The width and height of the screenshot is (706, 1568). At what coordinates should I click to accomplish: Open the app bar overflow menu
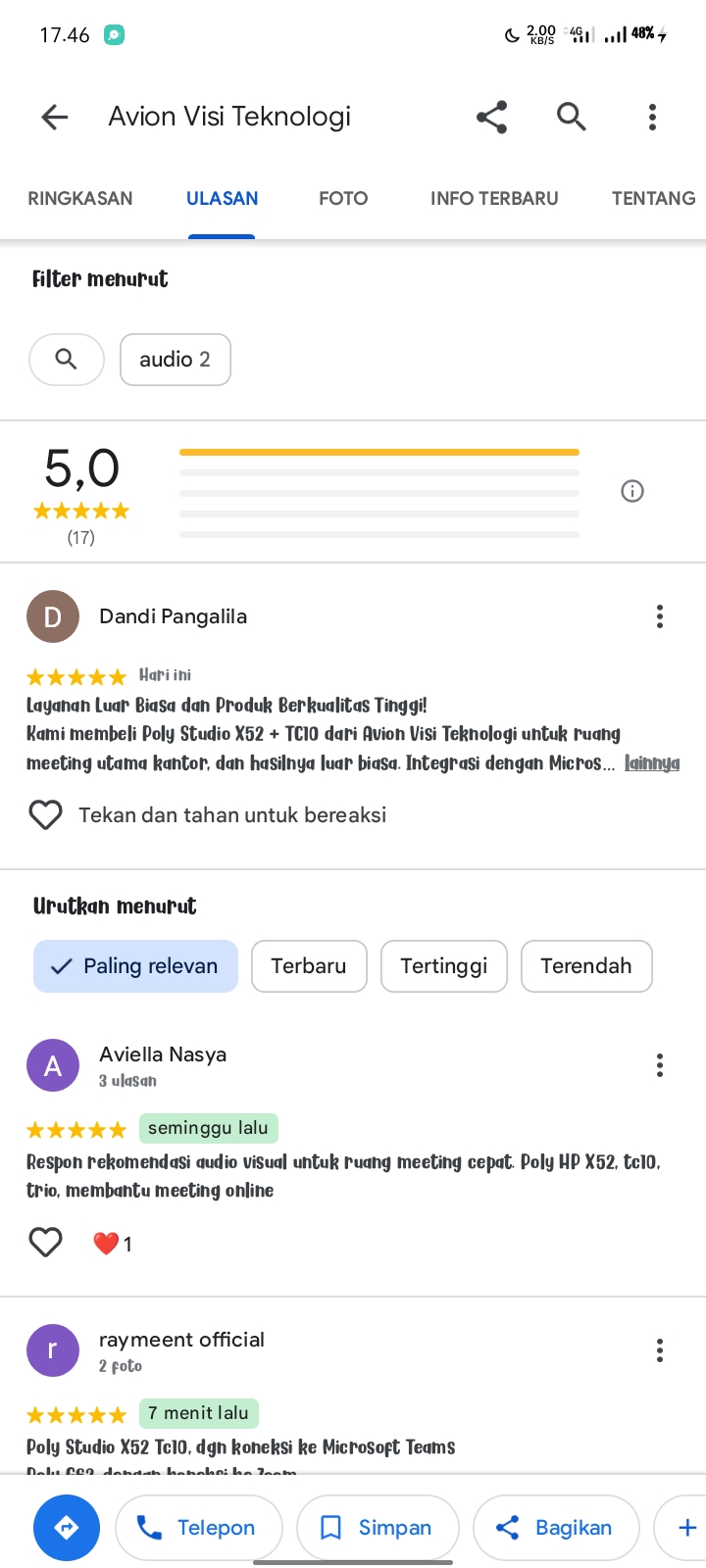(652, 118)
